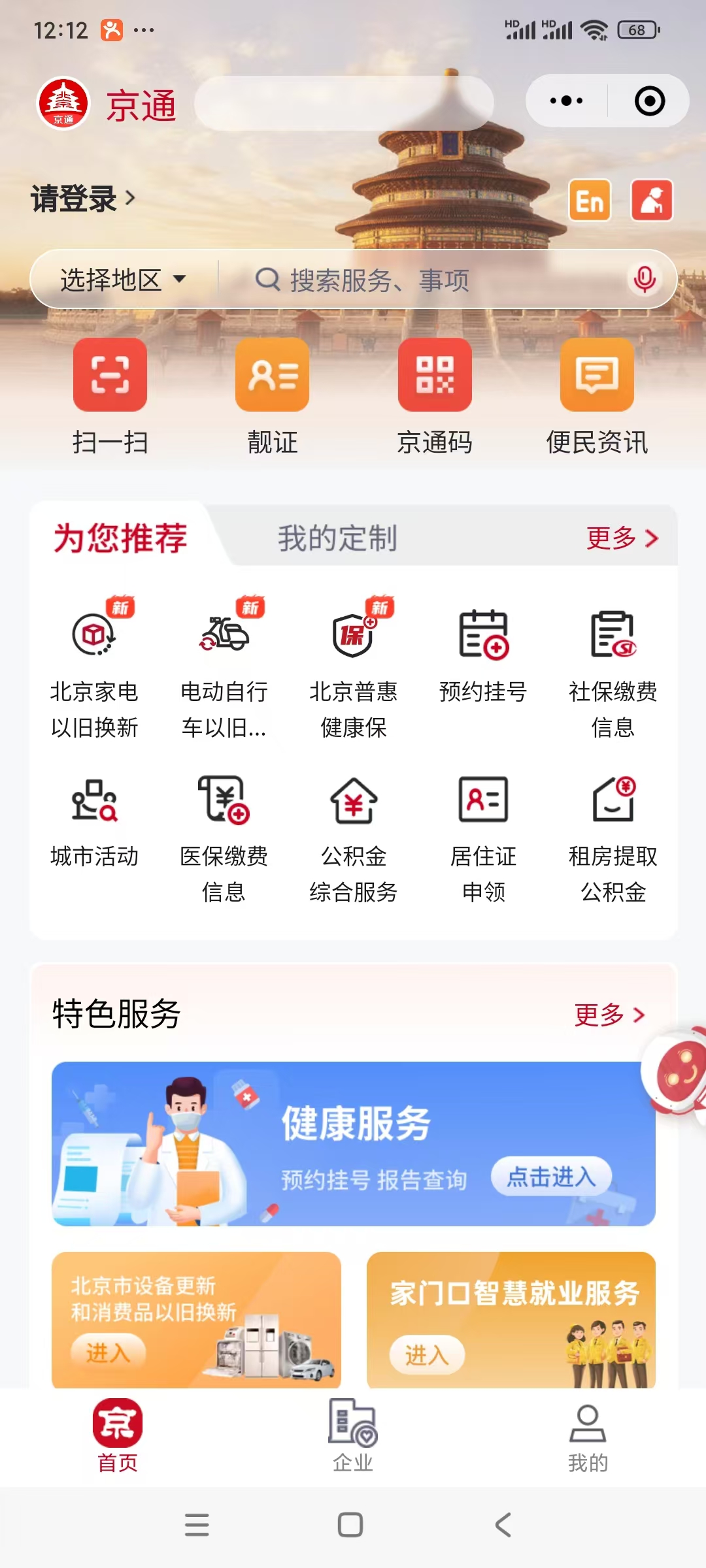The width and height of the screenshot is (706, 1568).
Task: Tap the 搜索服务、事项 search field
Action: pos(418,280)
